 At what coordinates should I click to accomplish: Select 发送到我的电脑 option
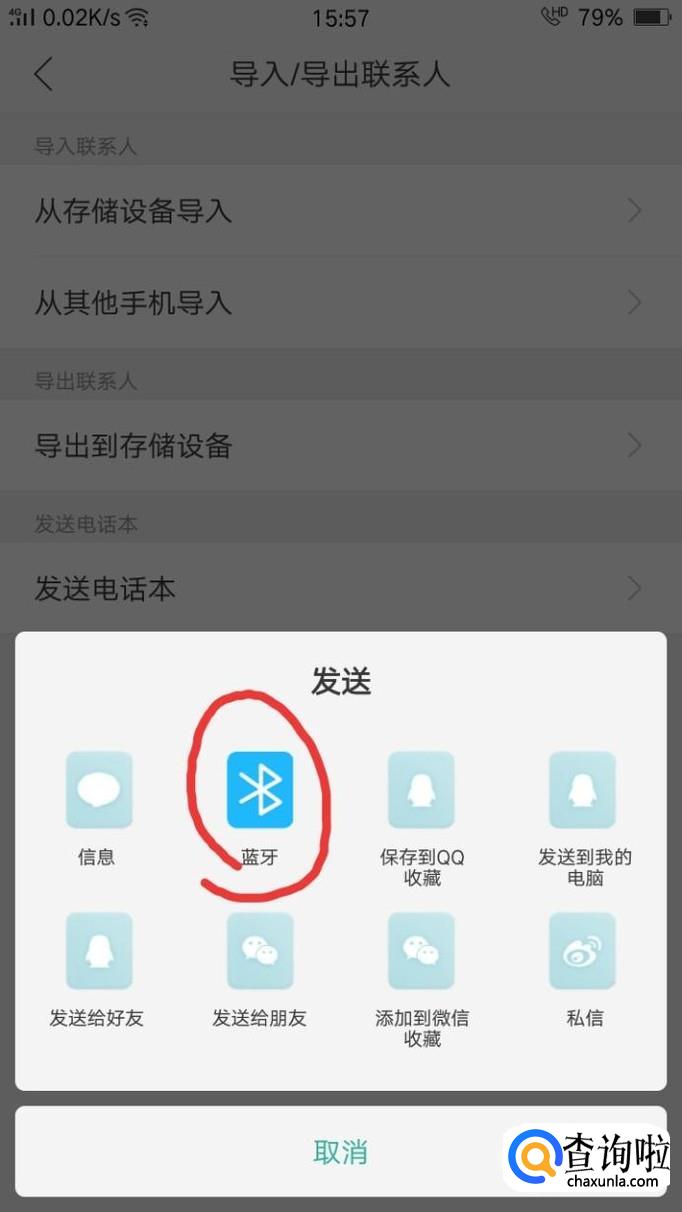click(x=583, y=791)
